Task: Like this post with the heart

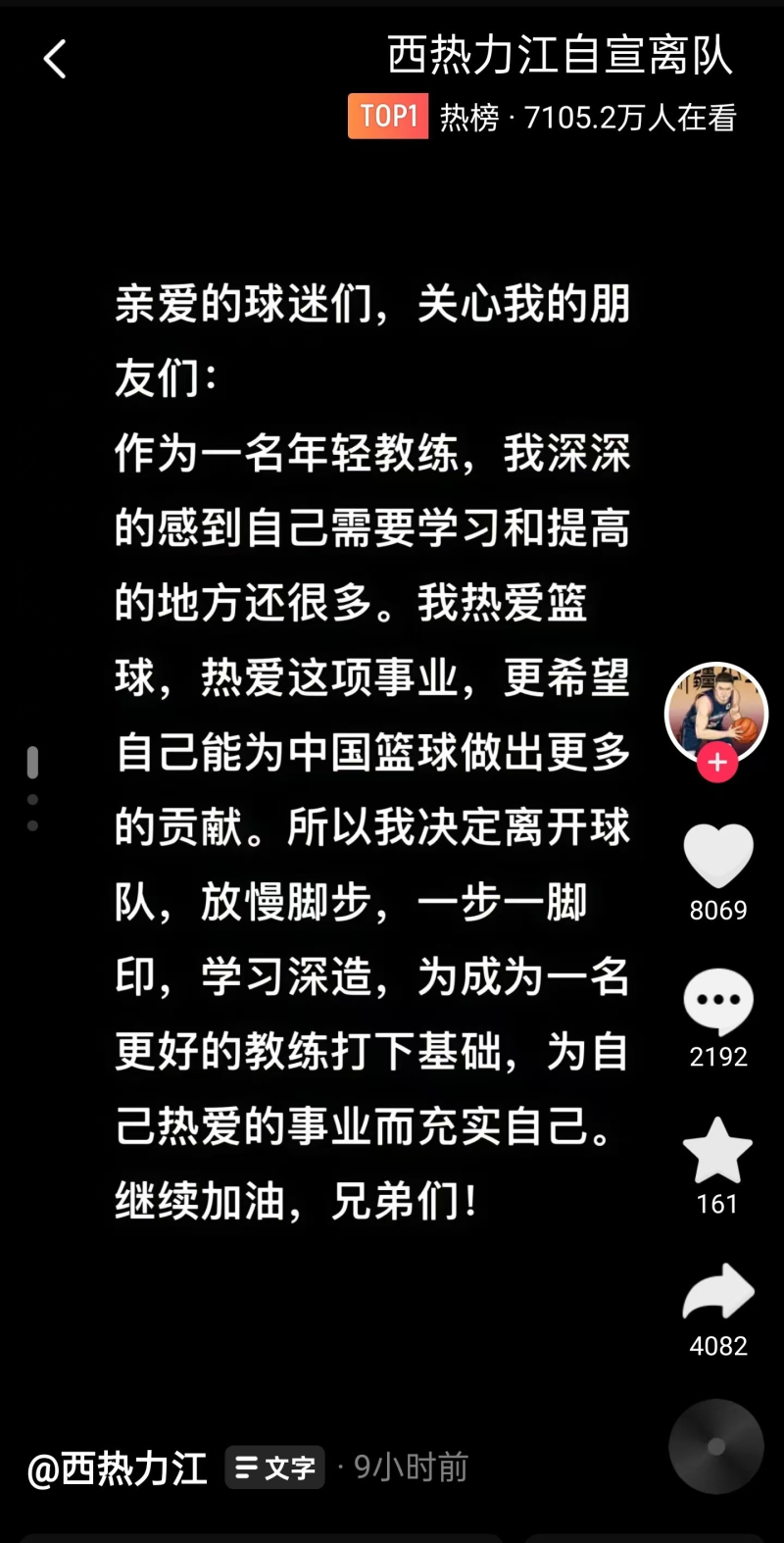Action: (x=718, y=855)
